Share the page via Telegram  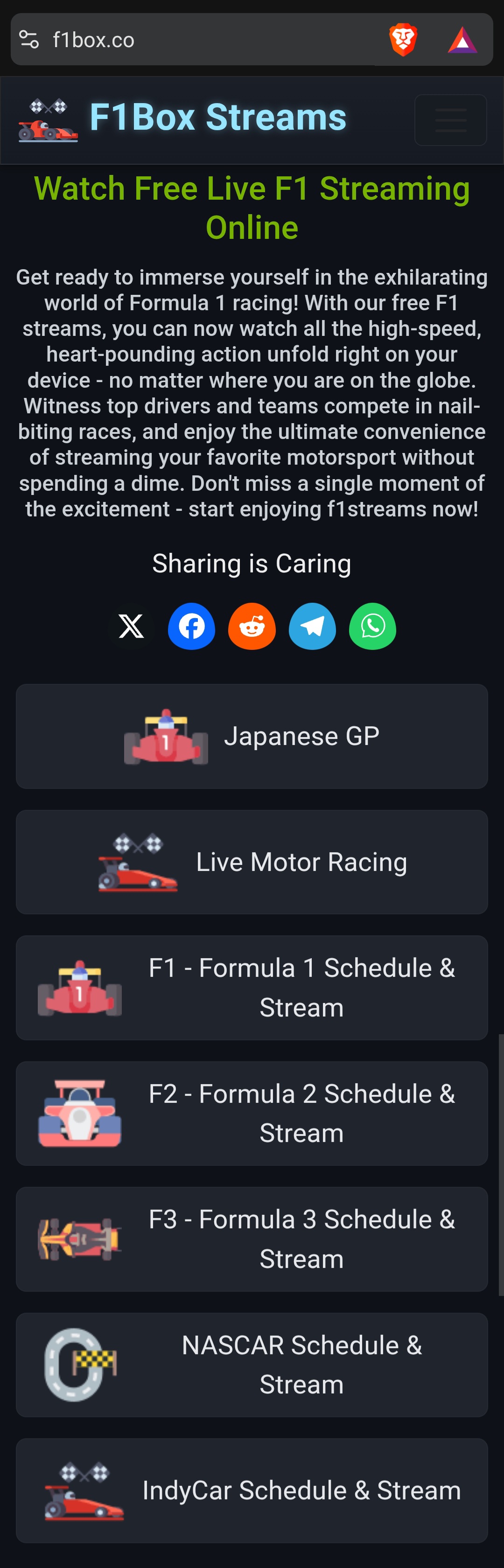click(x=312, y=627)
